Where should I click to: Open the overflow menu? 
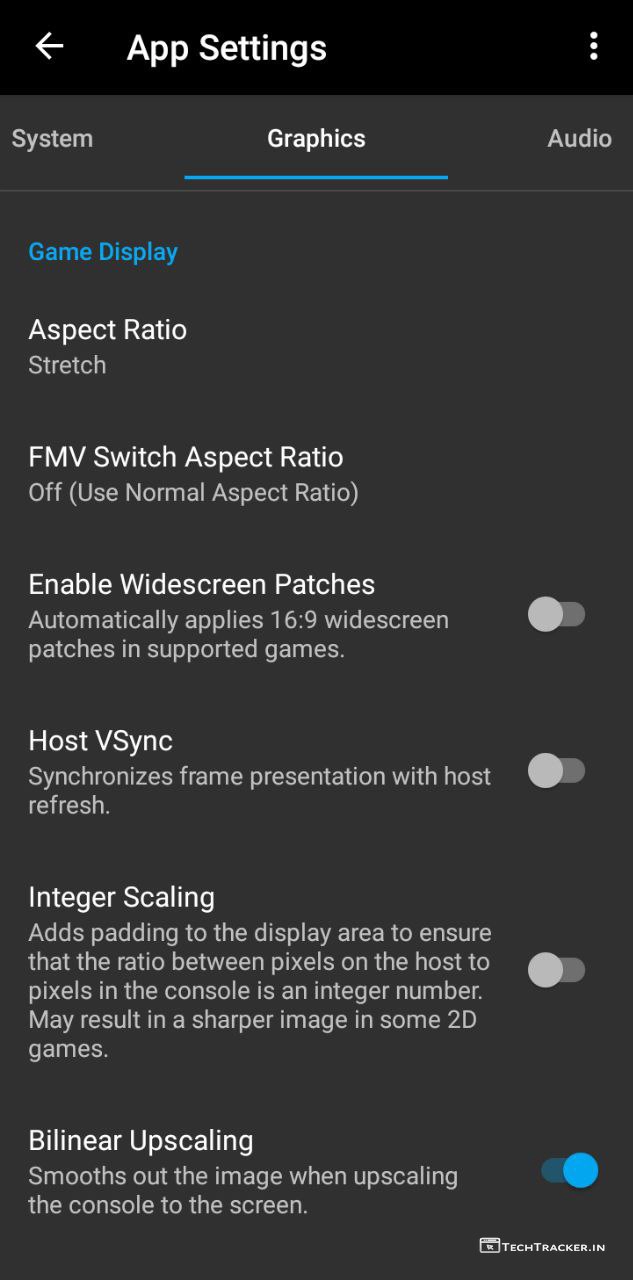point(593,46)
